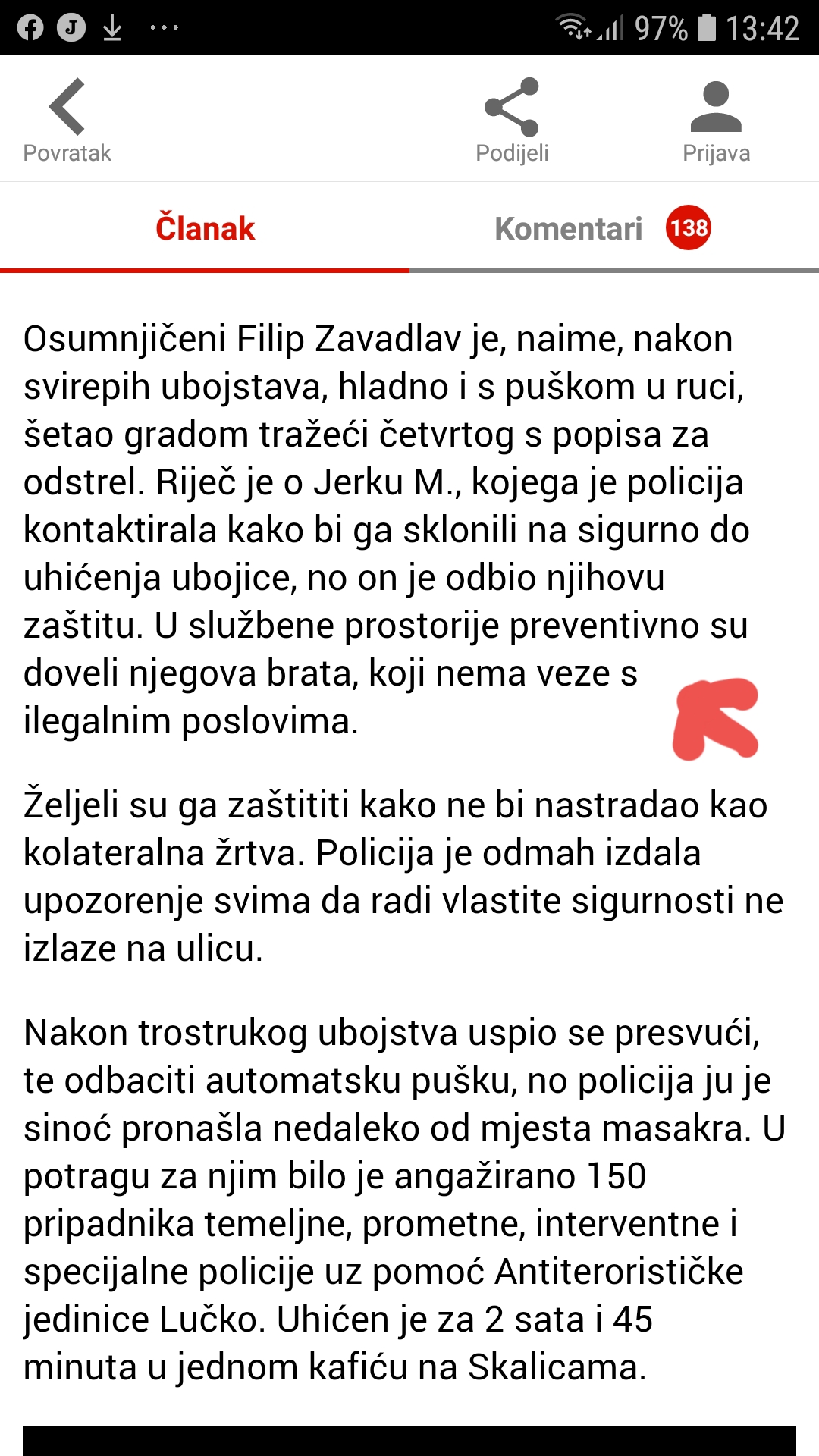
Task: Open the Prijava login
Action: pyautogui.click(x=716, y=119)
